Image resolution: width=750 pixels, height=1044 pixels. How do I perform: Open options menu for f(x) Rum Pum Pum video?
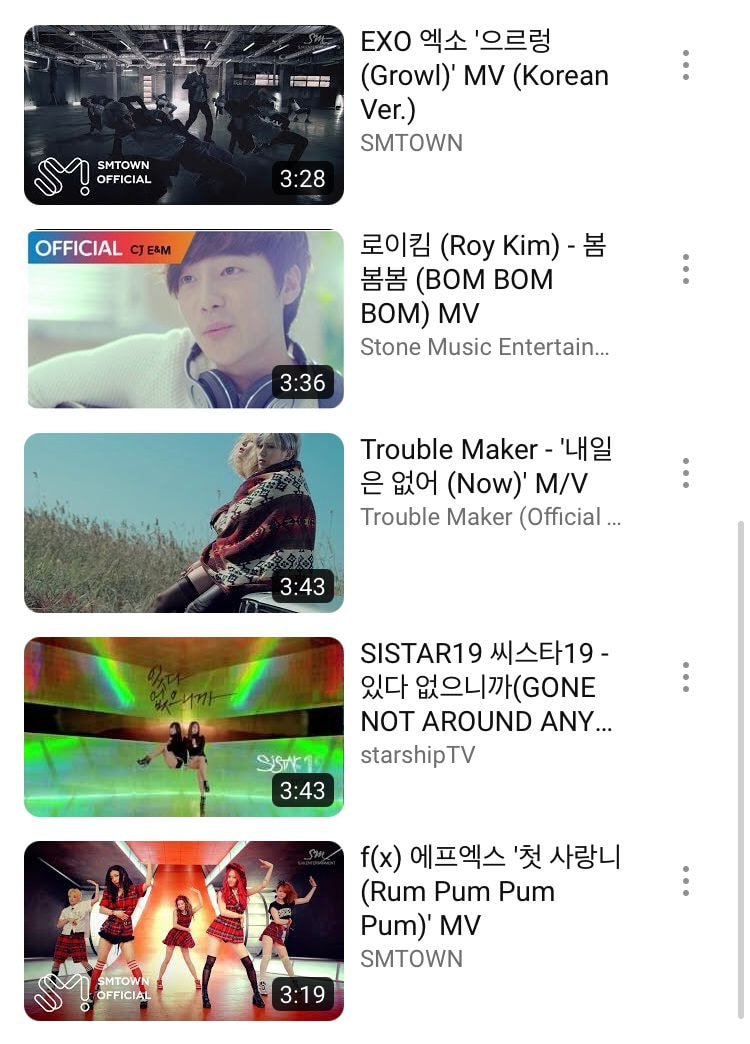pyautogui.click(x=686, y=881)
